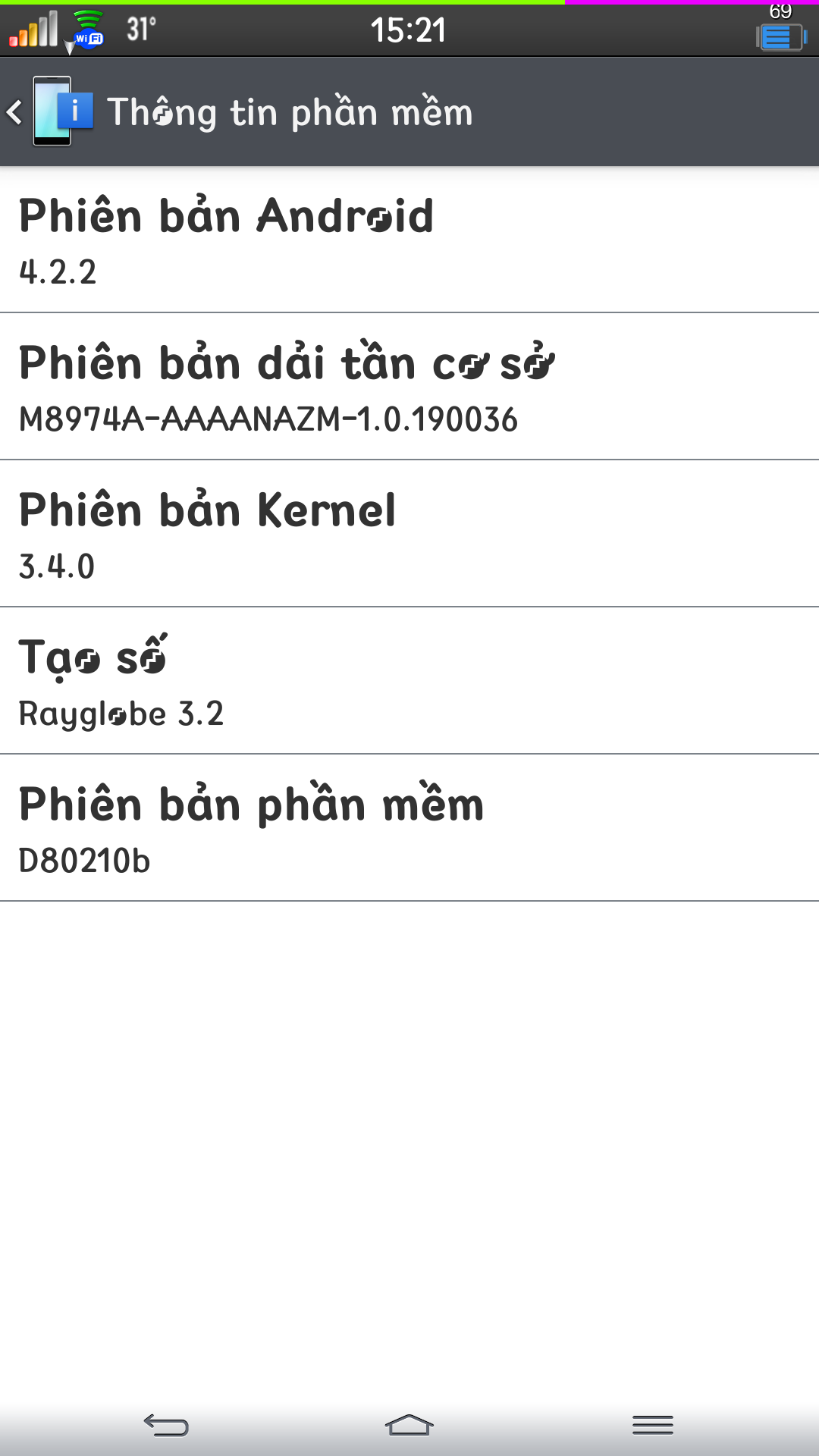
Task: Tap the Phiên bản Kernel row
Action: [409, 534]
